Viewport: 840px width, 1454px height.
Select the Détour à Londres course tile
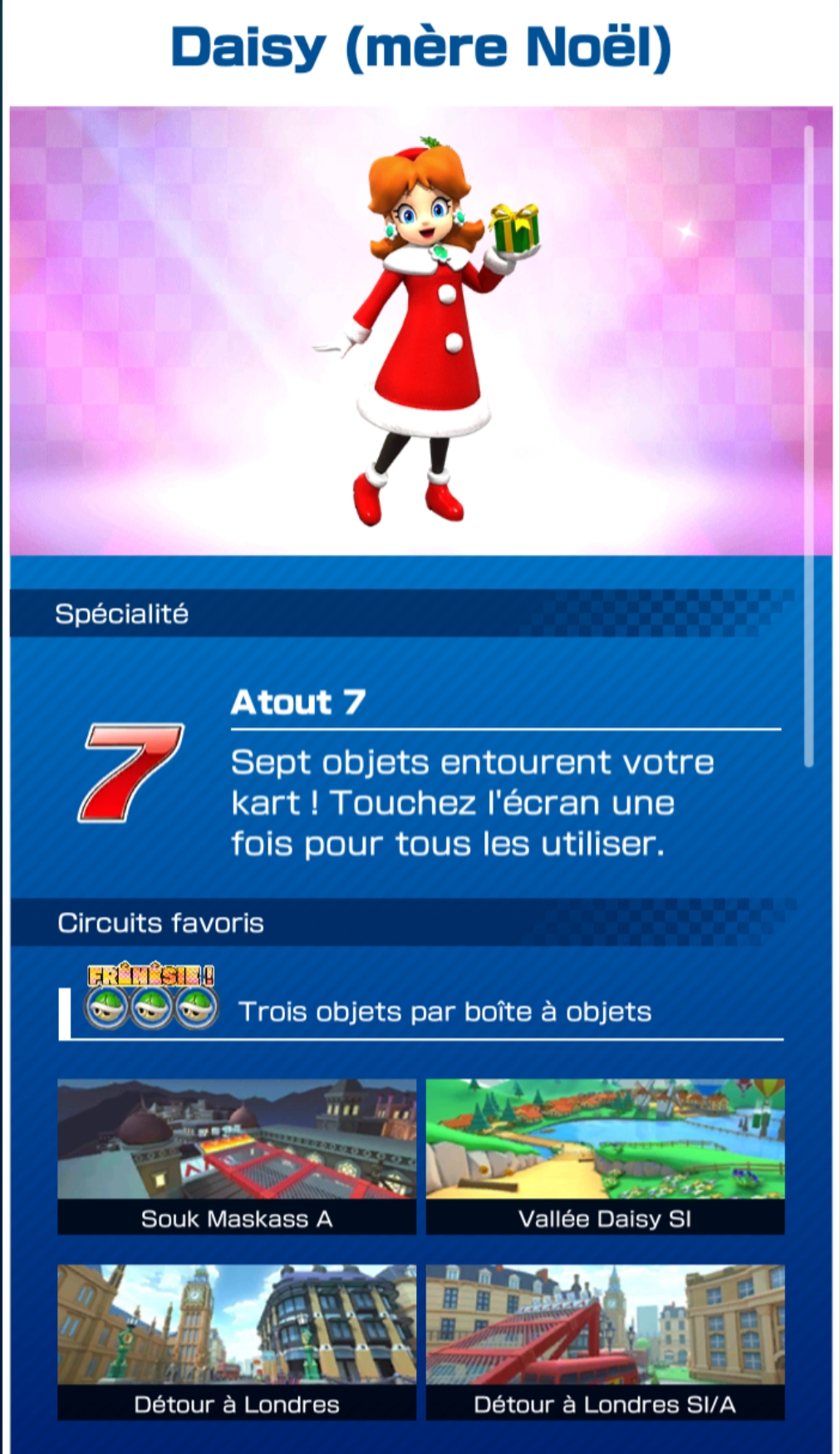click(x=237, y=1341)
